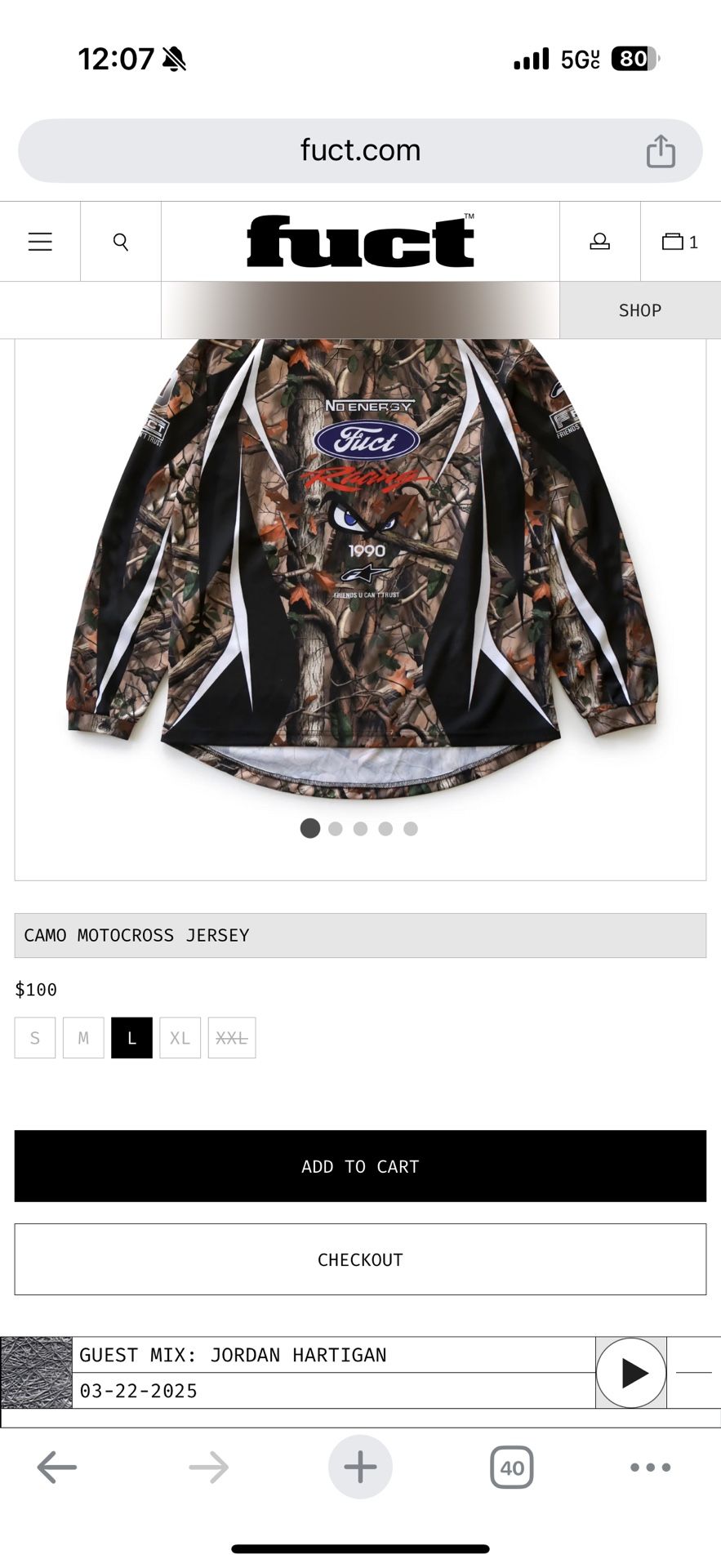Viewport: 721px width, 1568px height.
Task: Go to the fuct homepage logo
Action: click(360, 242)
